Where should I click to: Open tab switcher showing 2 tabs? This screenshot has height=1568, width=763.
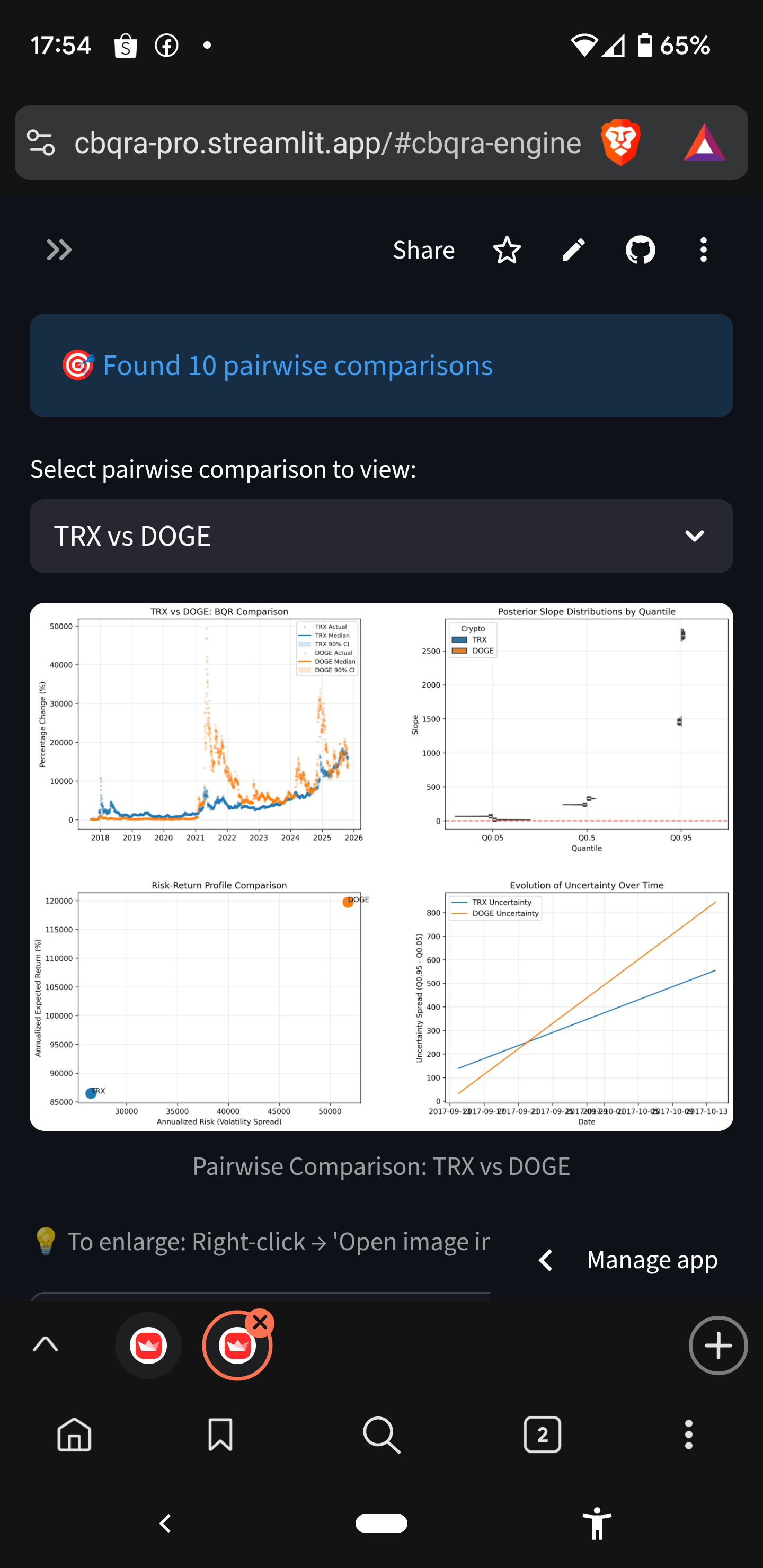point(542,1435)
